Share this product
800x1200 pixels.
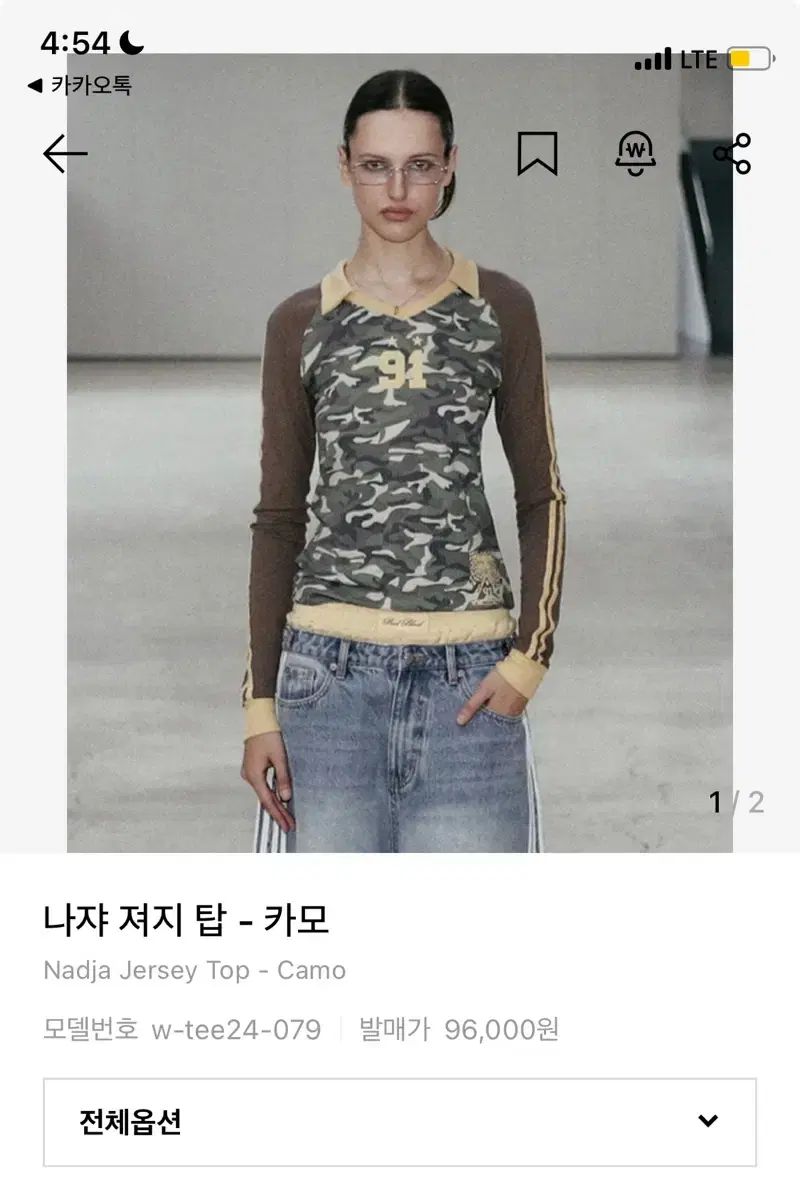[x=732, y=154]
